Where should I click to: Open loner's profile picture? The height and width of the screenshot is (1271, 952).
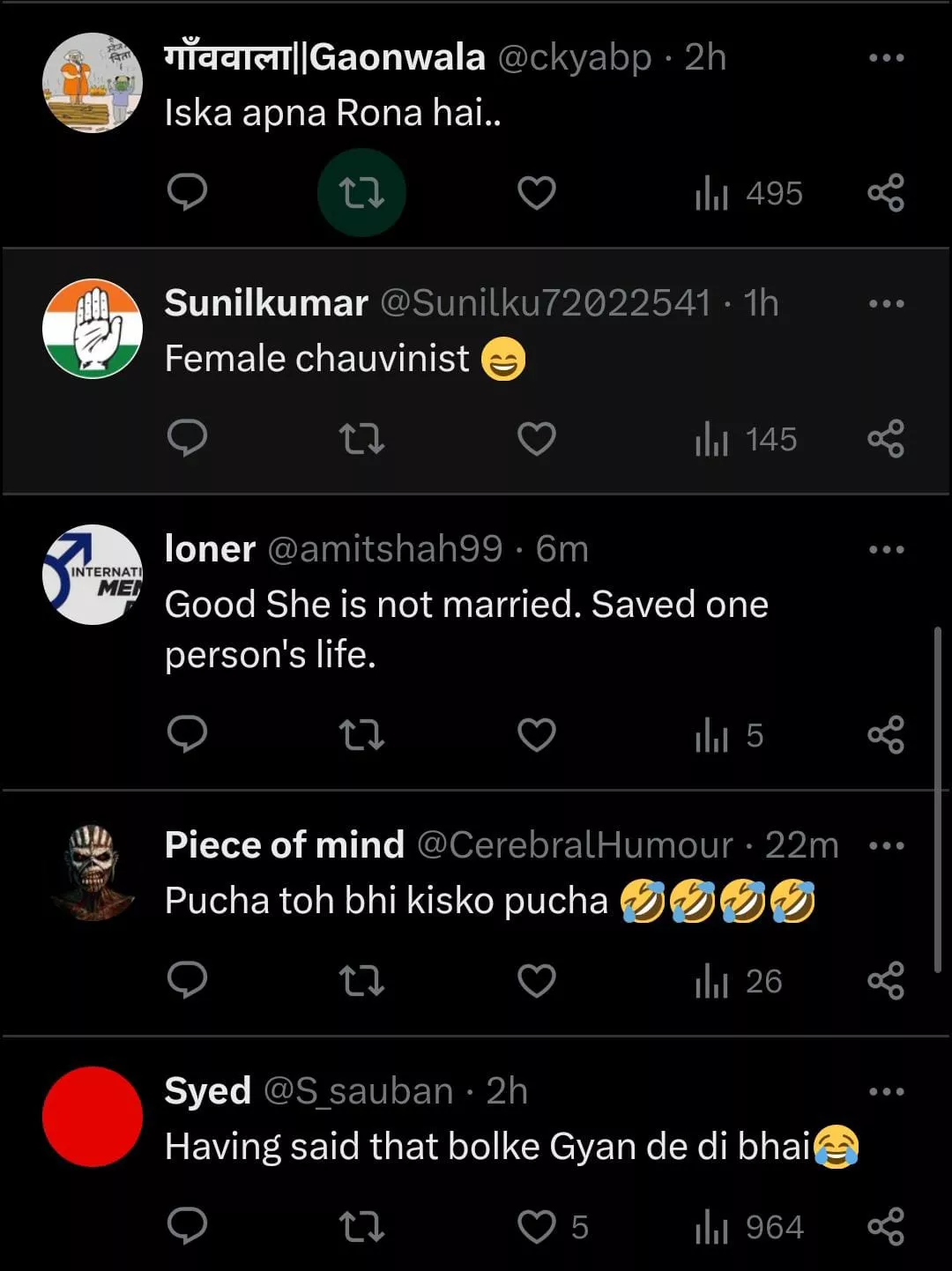(93, 575)
